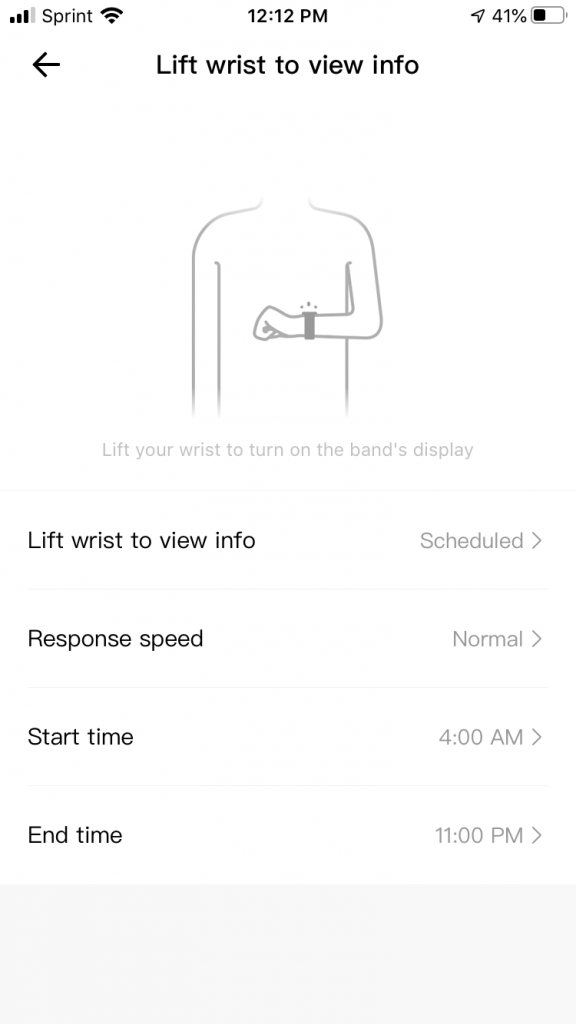This screenshot has height=1024, width=576.
Task: Open the Lift wrist to view info setting
Action: click(288, 540)
